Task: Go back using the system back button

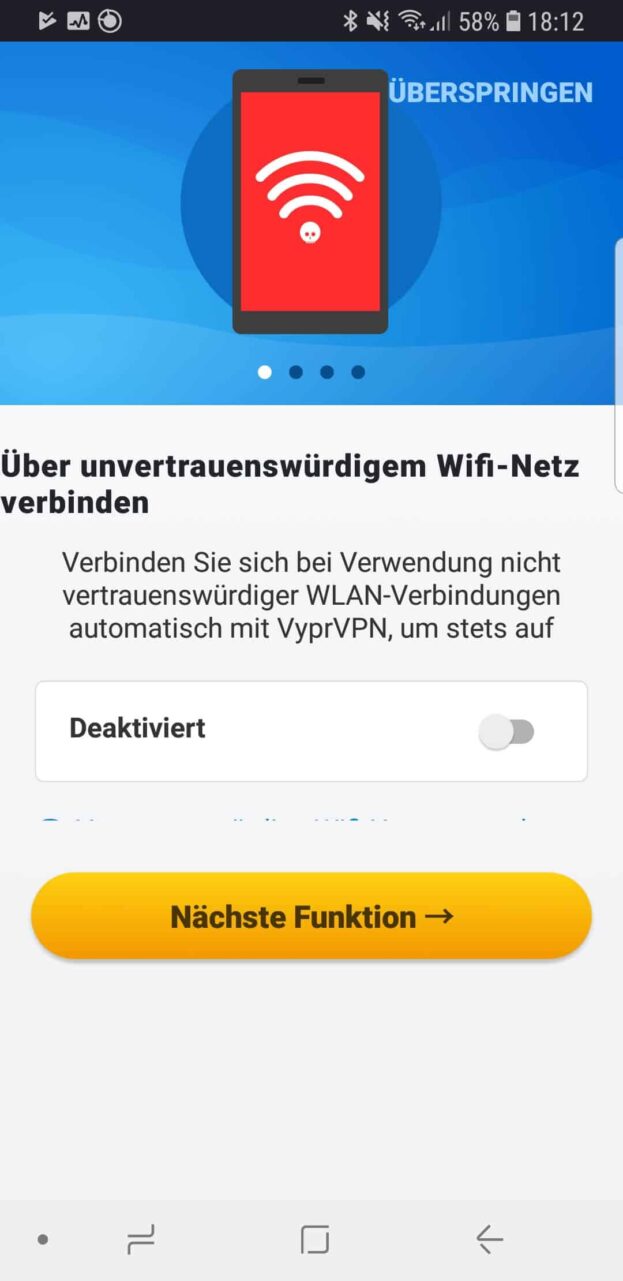Action: click(489, 1240)
